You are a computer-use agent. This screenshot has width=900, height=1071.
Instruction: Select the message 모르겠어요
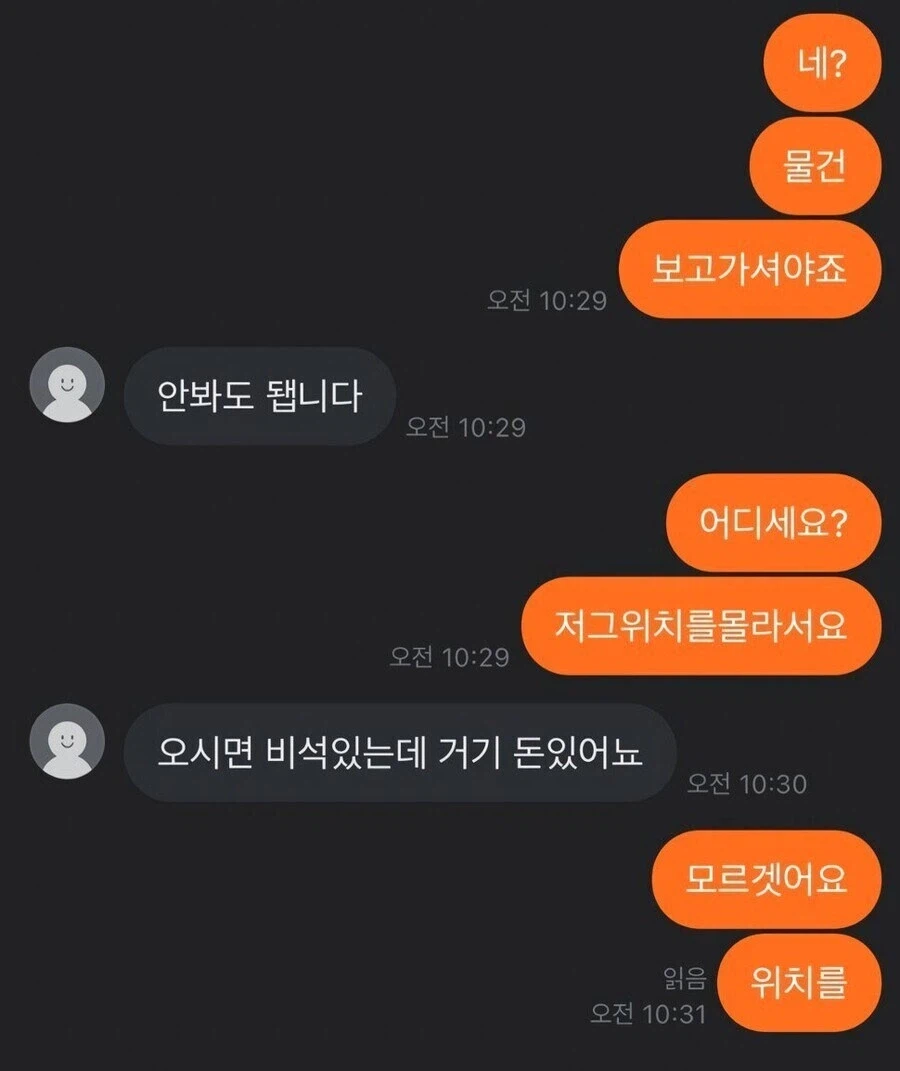[x=767, y=880]
